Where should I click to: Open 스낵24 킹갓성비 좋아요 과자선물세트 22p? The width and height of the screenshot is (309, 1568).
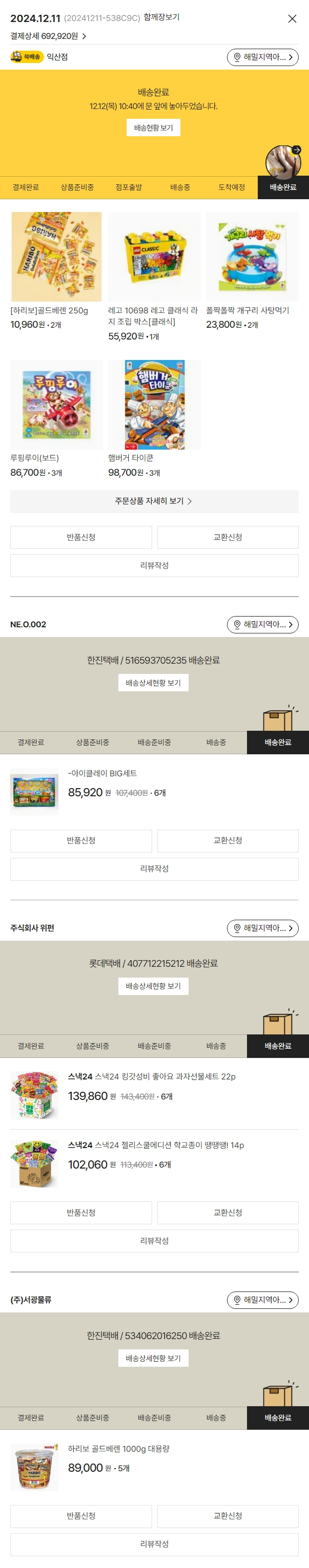pos(151,1077)
